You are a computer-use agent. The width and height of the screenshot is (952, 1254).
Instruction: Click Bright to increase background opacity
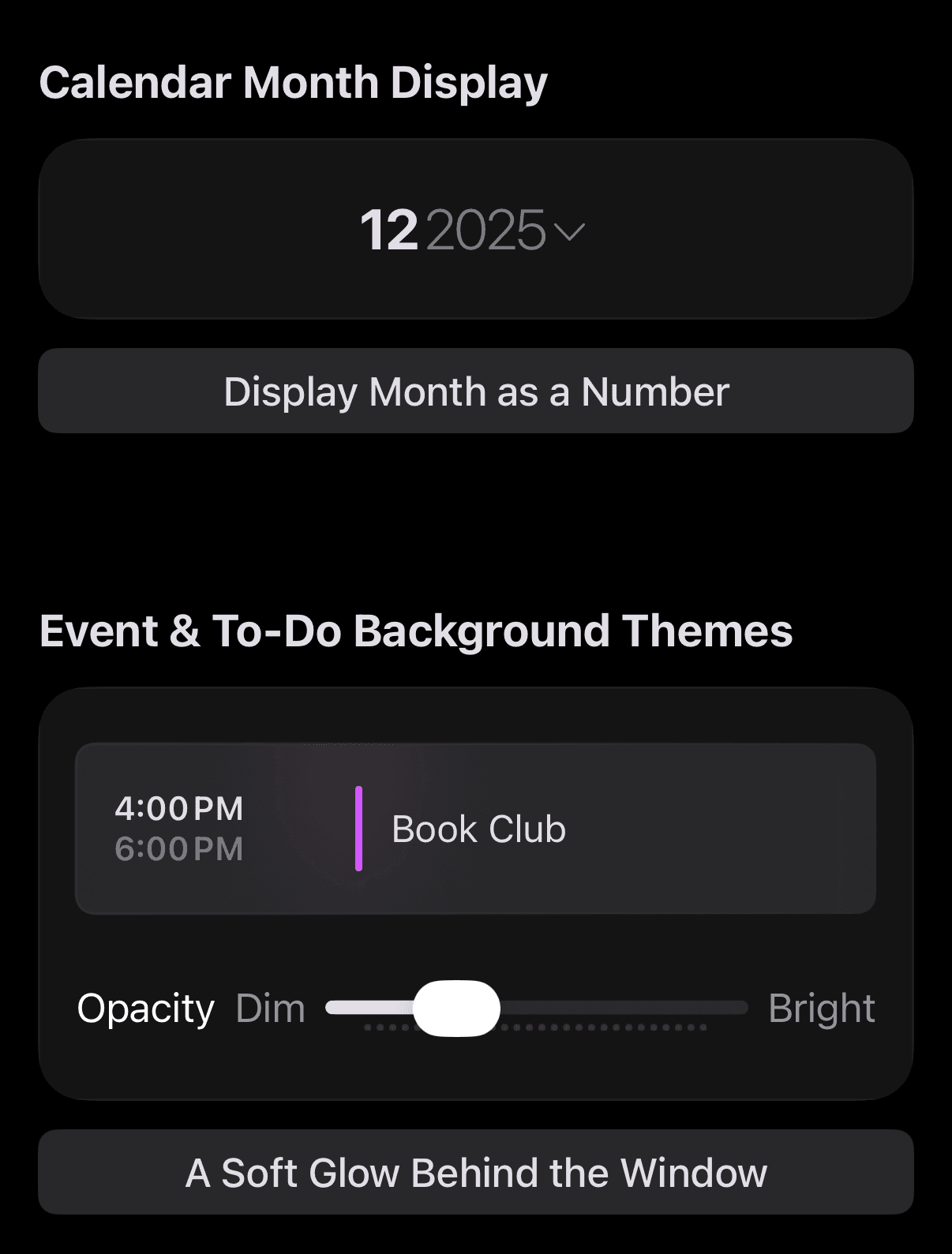824,1008
